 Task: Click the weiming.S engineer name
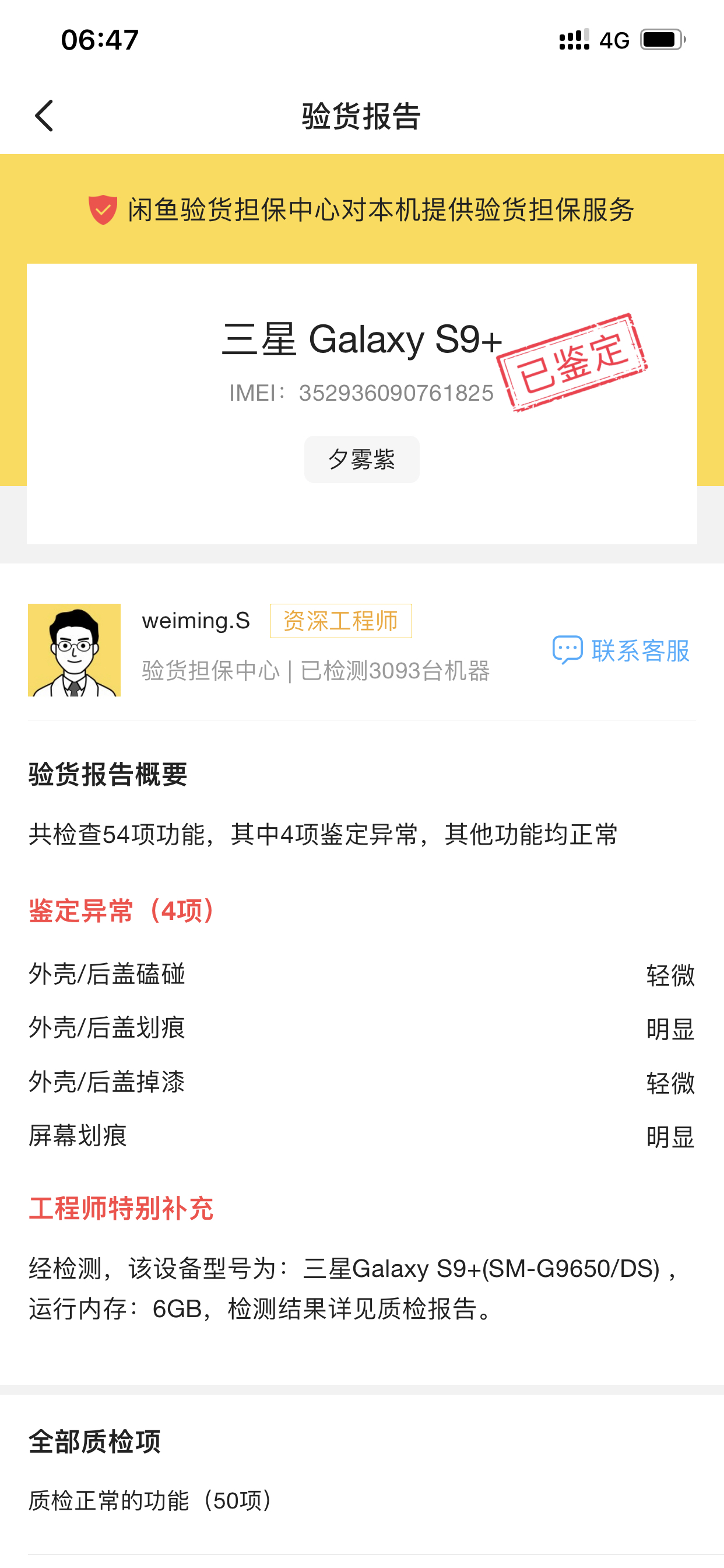click(196, 621)
